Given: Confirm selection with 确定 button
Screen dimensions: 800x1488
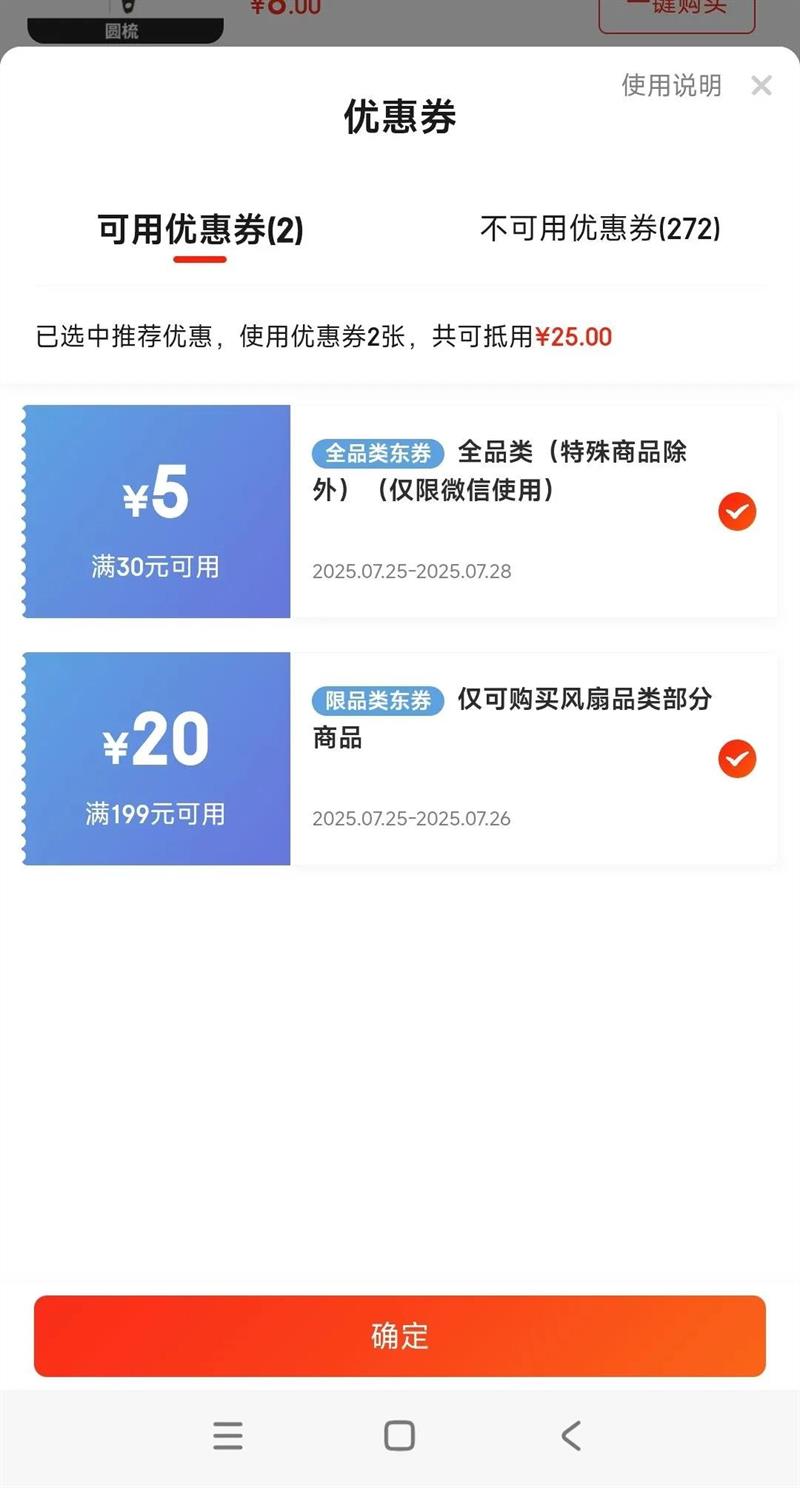Looking at the screenshot, I should (x=400, y=1336).
